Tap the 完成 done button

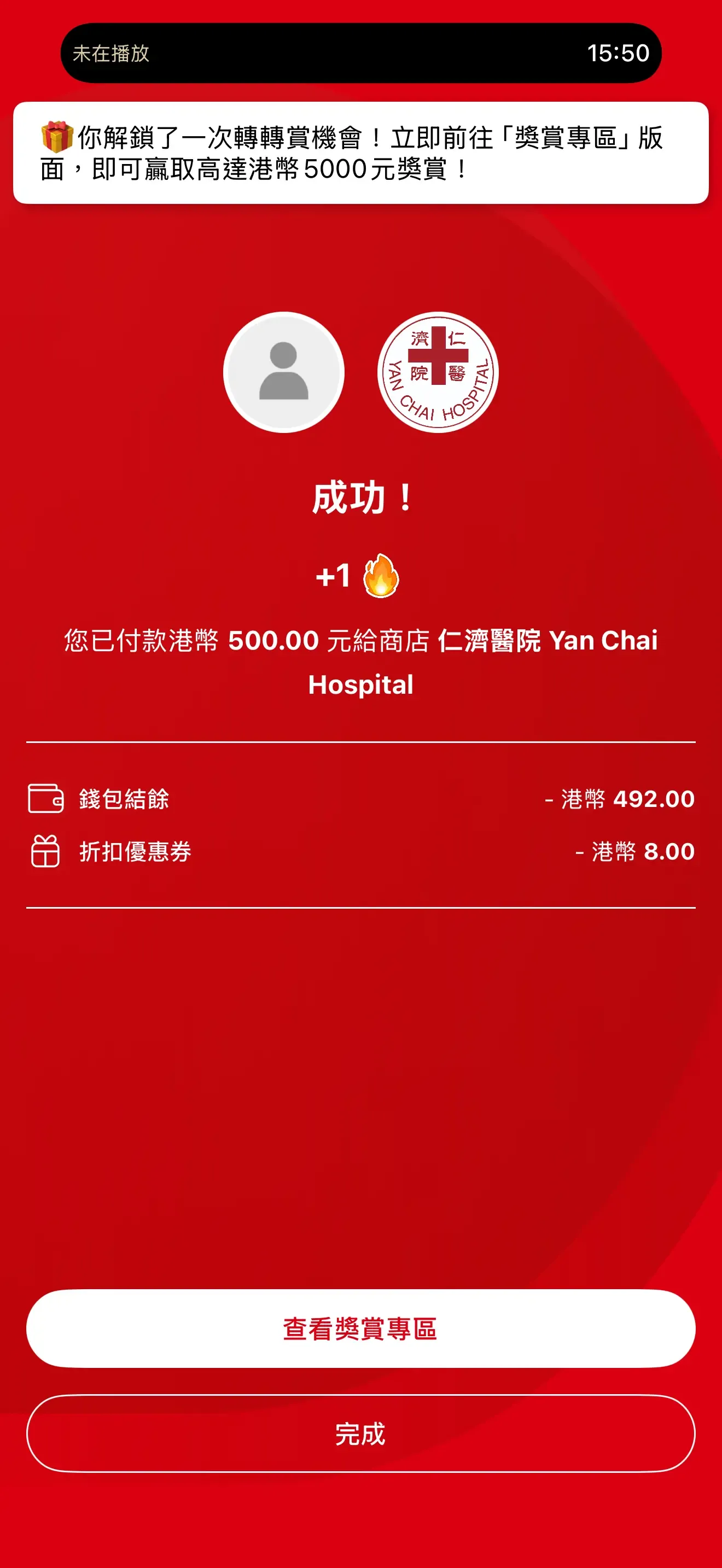[361, 1437]
